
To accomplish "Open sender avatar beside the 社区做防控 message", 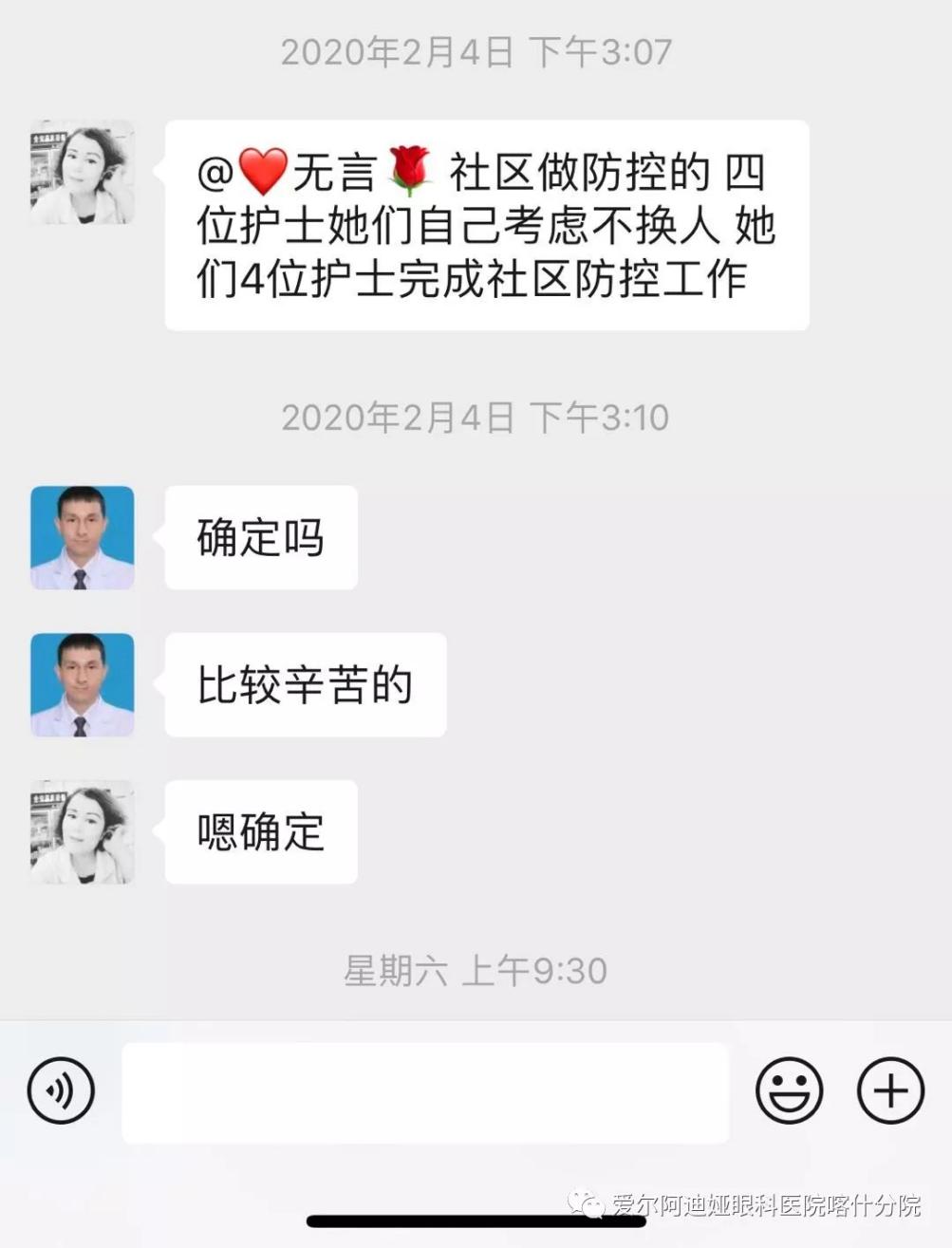I will [x=83, y=173].
